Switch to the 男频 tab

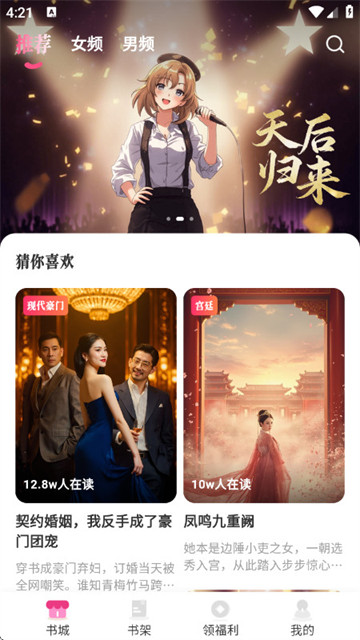click(x=139, y=44)
